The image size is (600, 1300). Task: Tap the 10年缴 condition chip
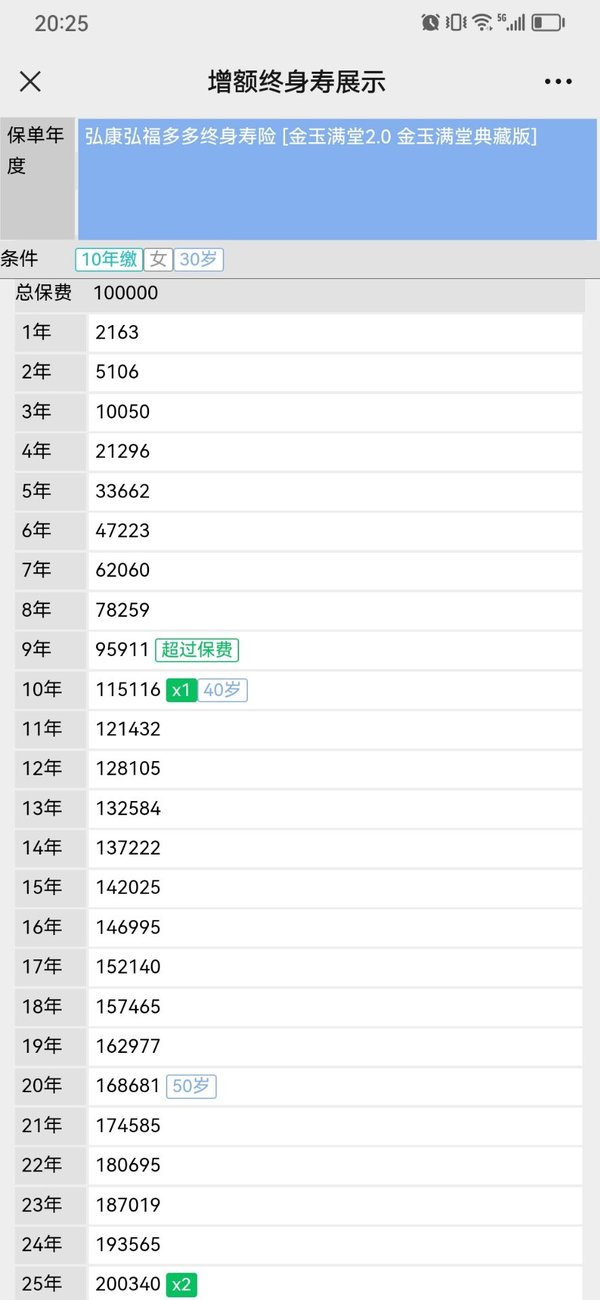[x=109, y=260]
